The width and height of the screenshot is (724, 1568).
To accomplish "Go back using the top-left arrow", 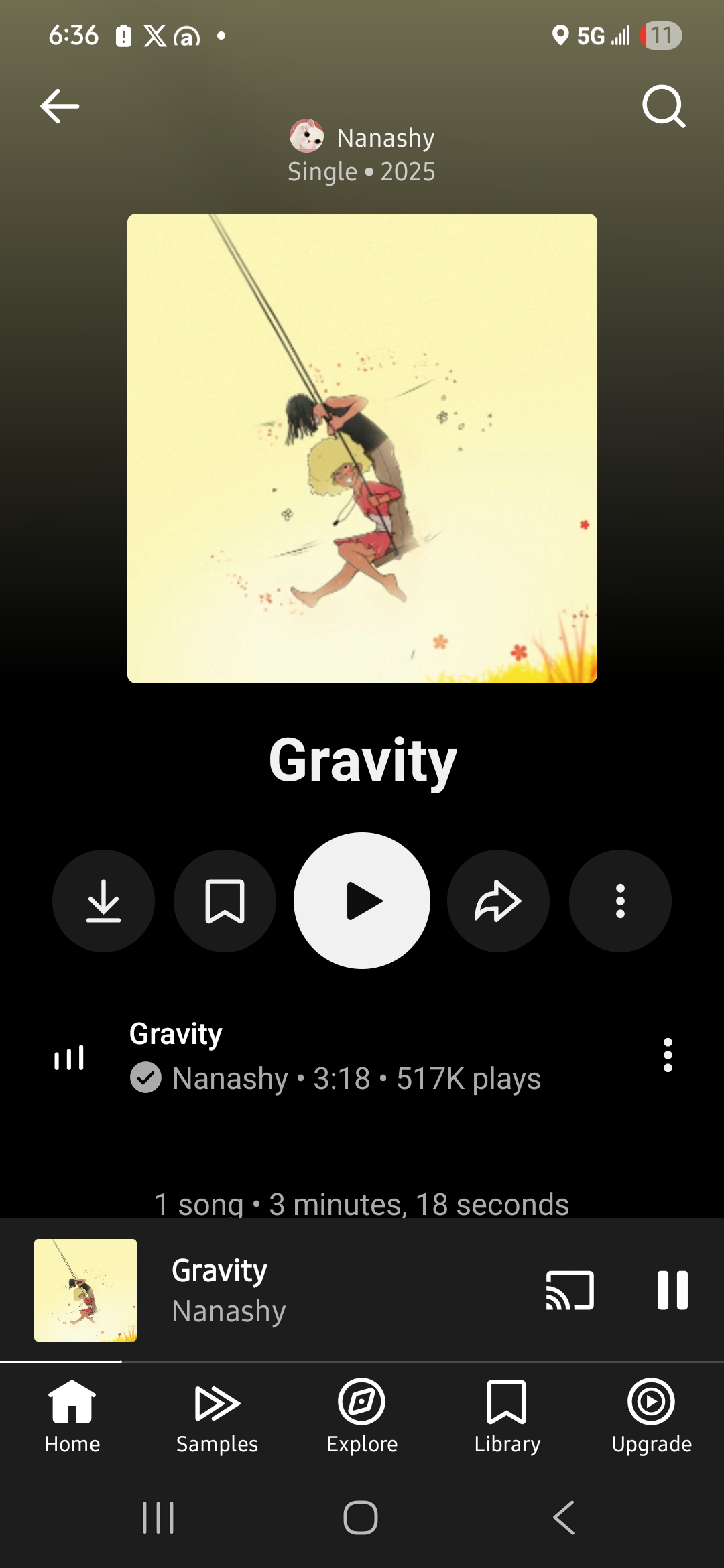I will [x=60, y=106].
